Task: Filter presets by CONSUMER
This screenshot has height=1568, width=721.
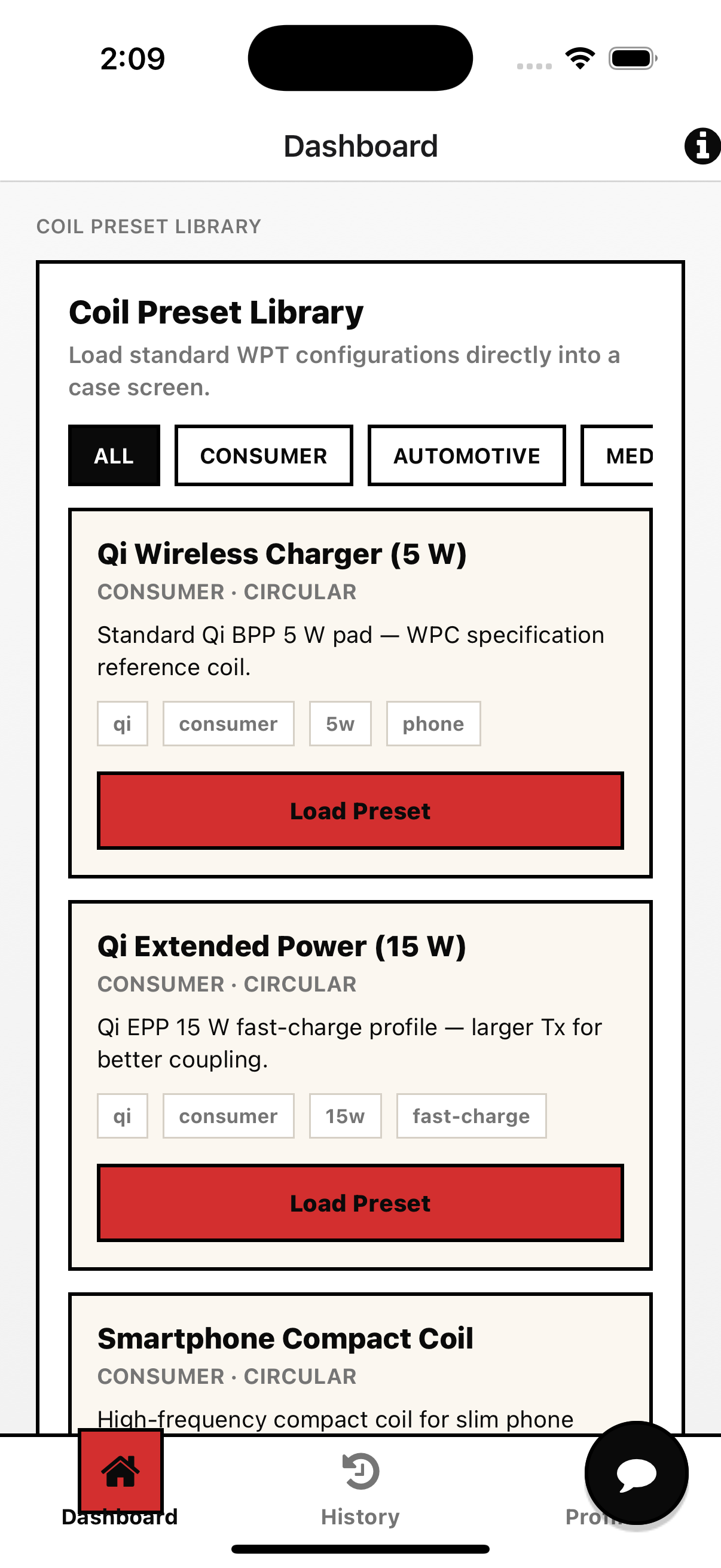Action: [264, 455]
